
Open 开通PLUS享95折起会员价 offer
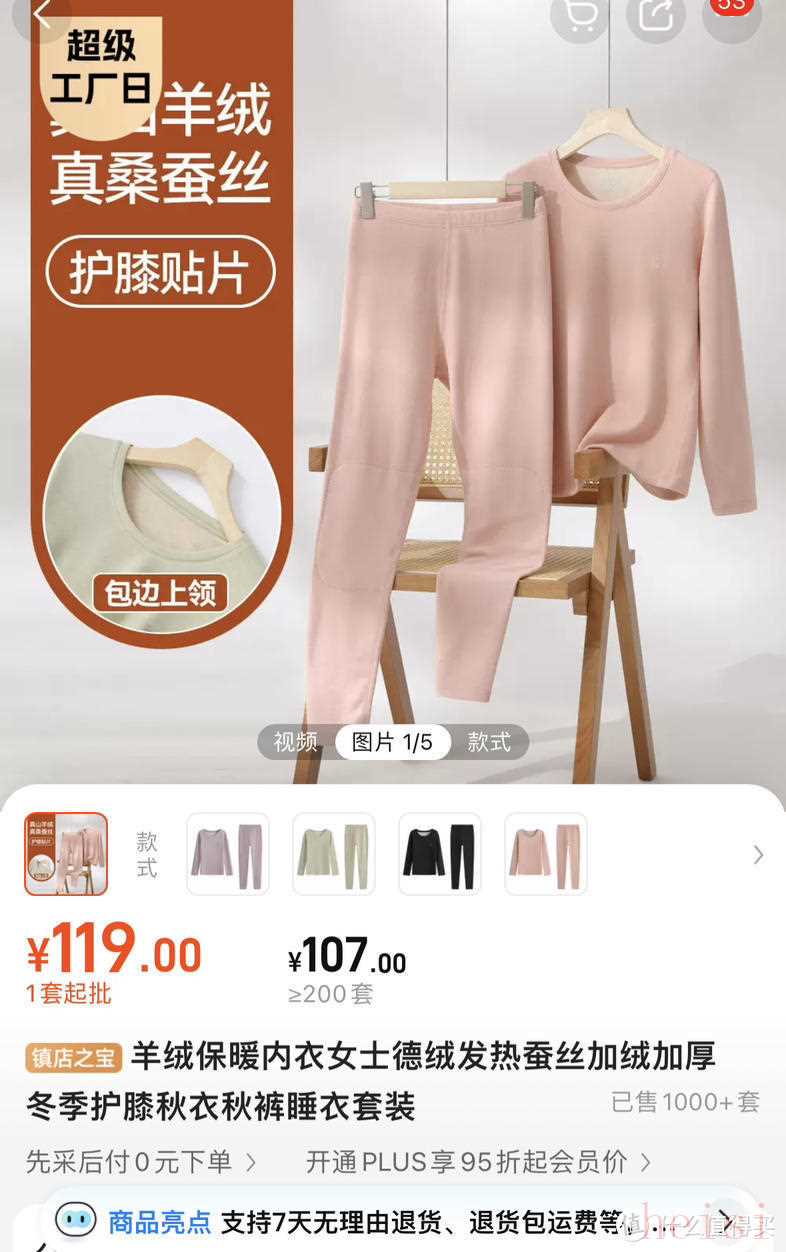[x=478, y=1161]
